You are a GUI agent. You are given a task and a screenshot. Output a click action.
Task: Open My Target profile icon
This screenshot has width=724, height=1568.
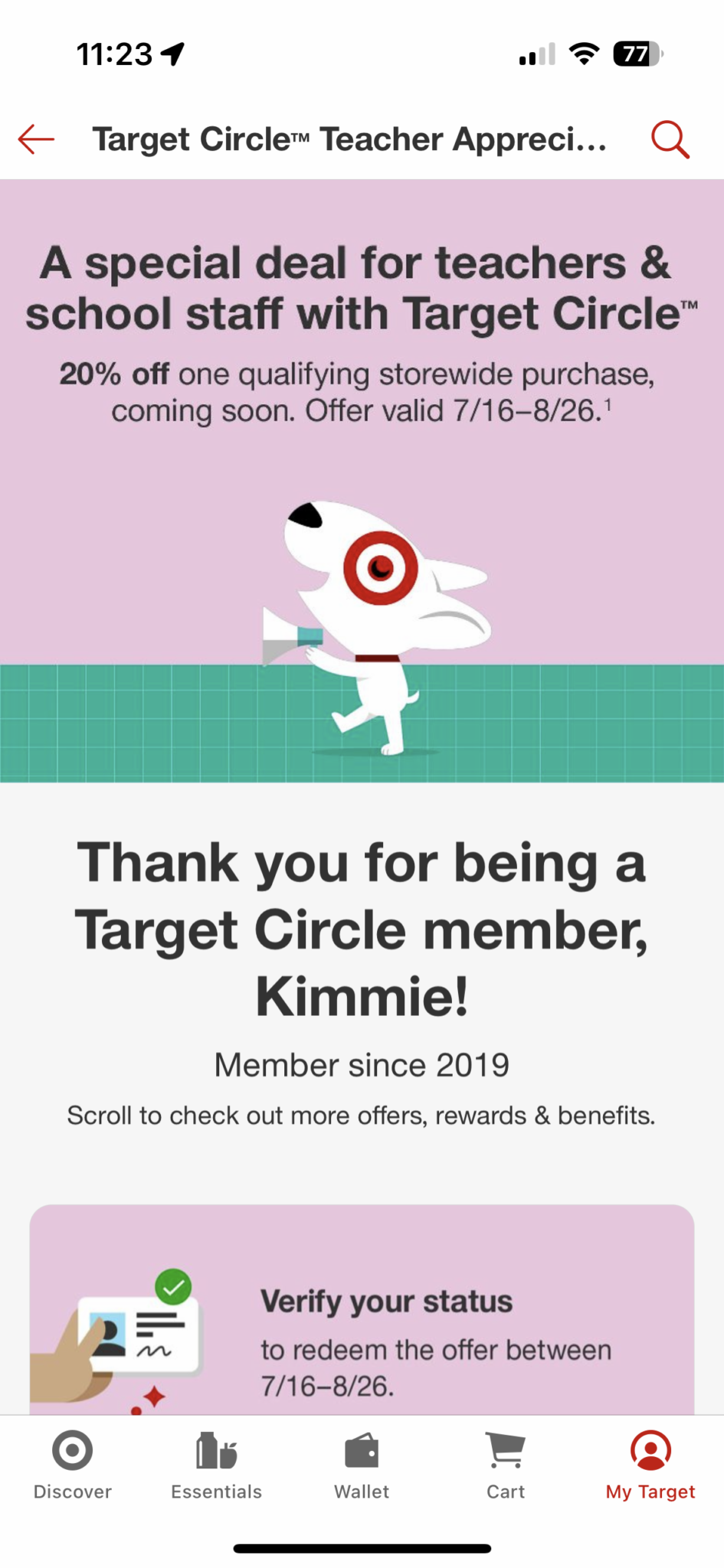(650, 1449)
